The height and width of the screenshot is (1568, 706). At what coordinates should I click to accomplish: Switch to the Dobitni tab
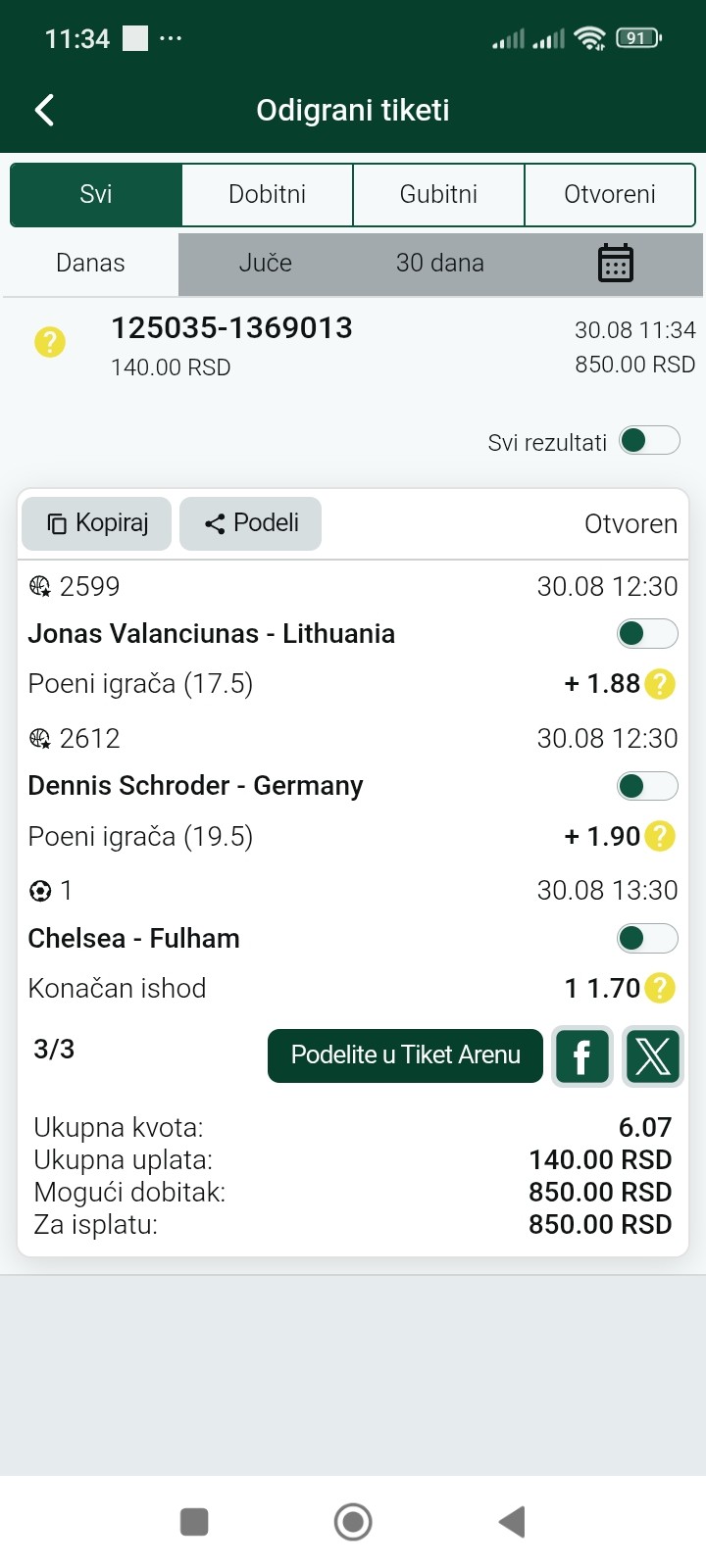[267, 194]
